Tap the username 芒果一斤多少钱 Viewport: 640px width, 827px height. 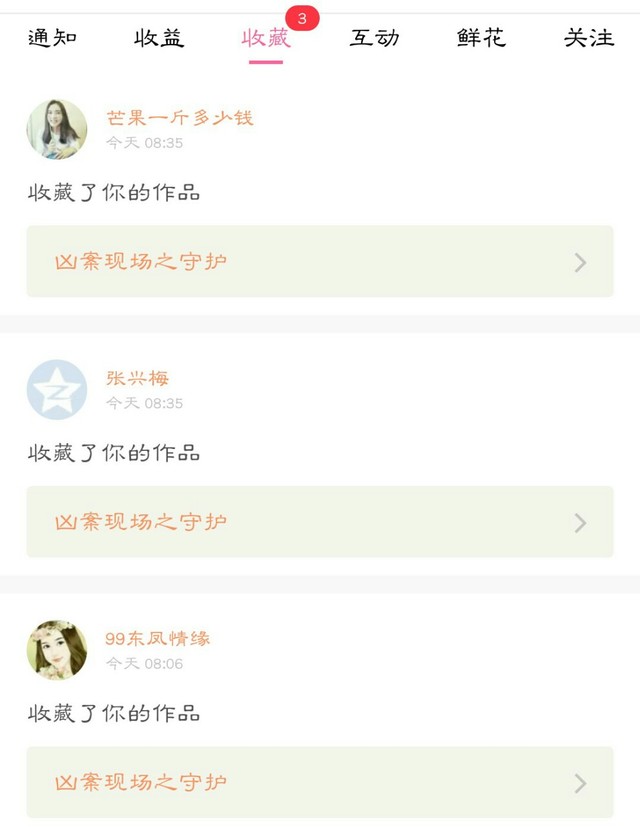coord(180,118)
